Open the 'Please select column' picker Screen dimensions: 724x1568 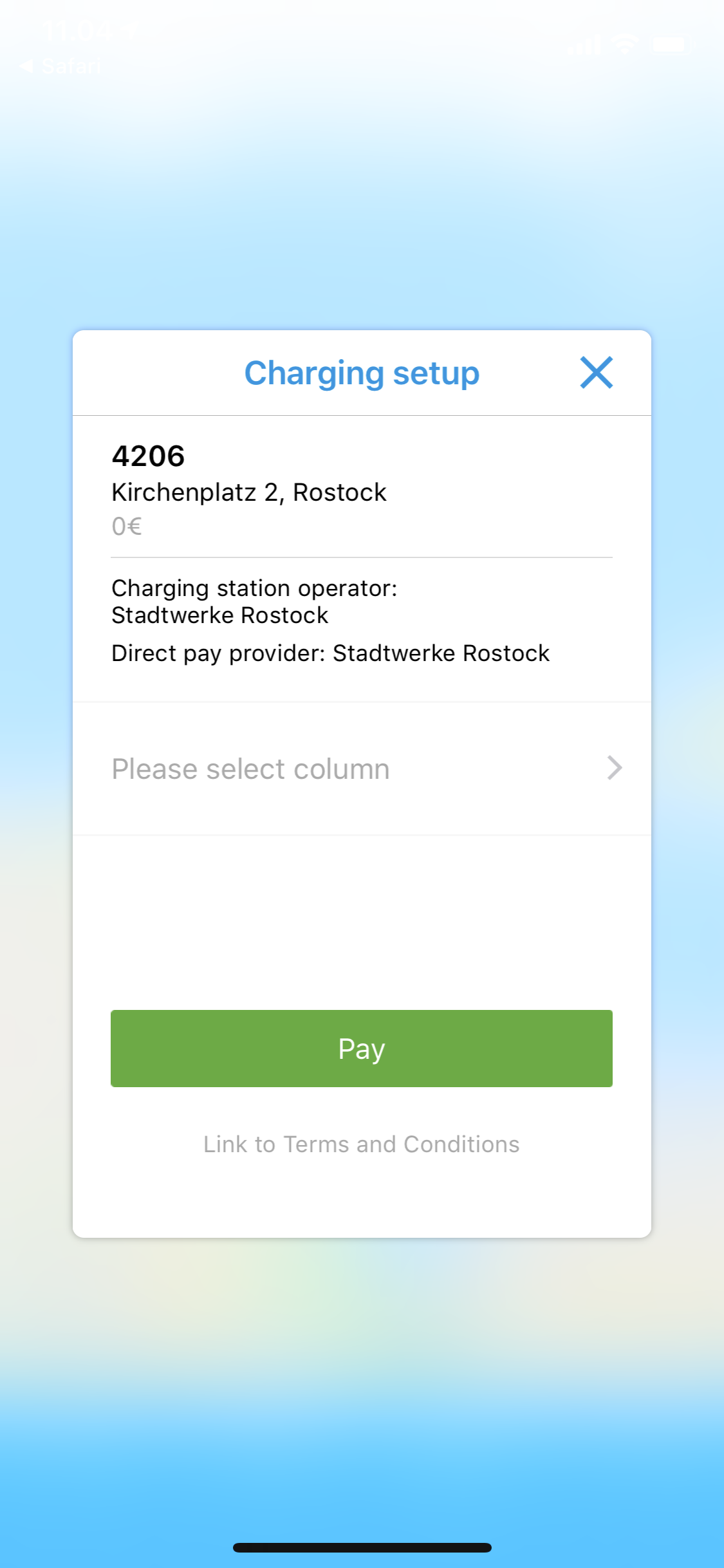click(362, 769)
